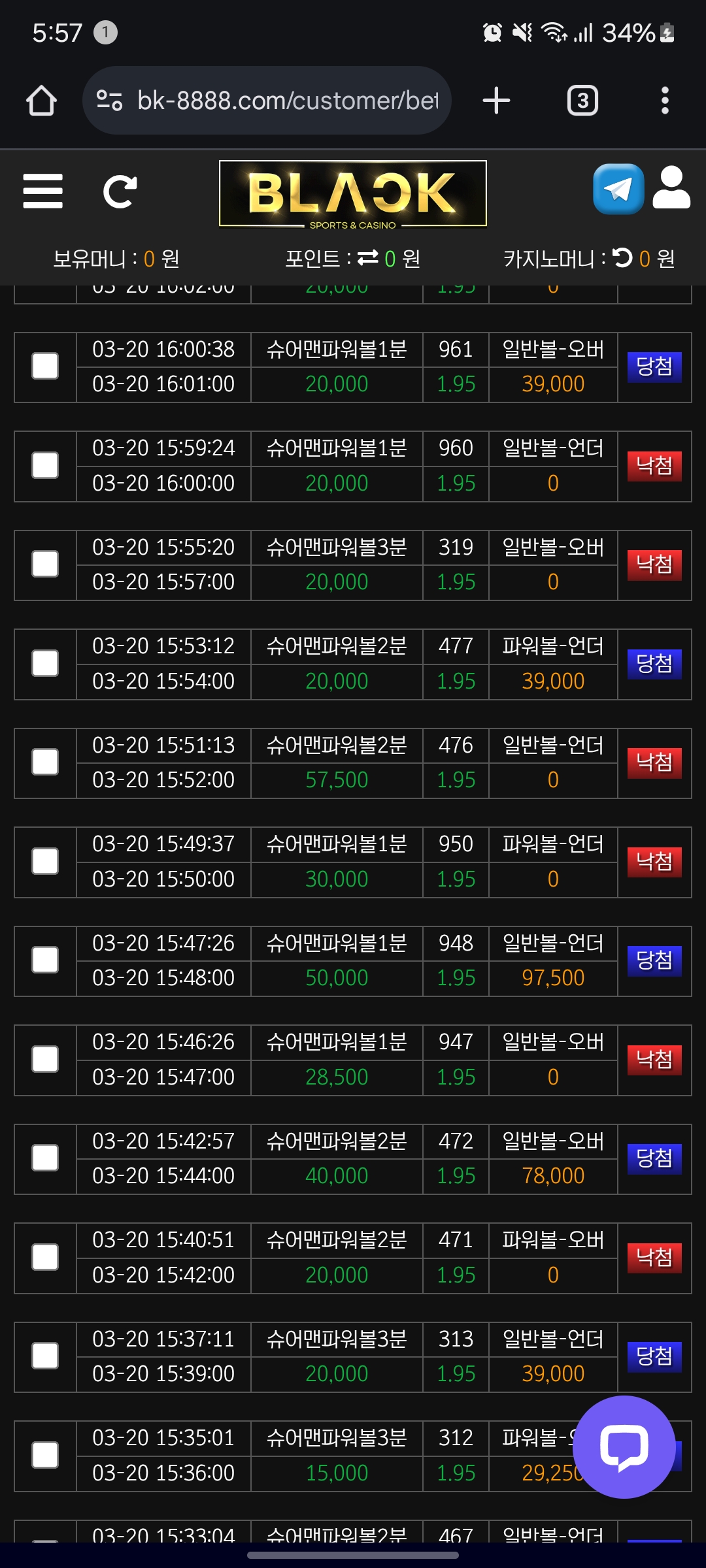Mark the checkbox for the 15:40:51 bet
Image resolution: width=706 pixels, height=1568 pixels.
[x=45, y=1258]
